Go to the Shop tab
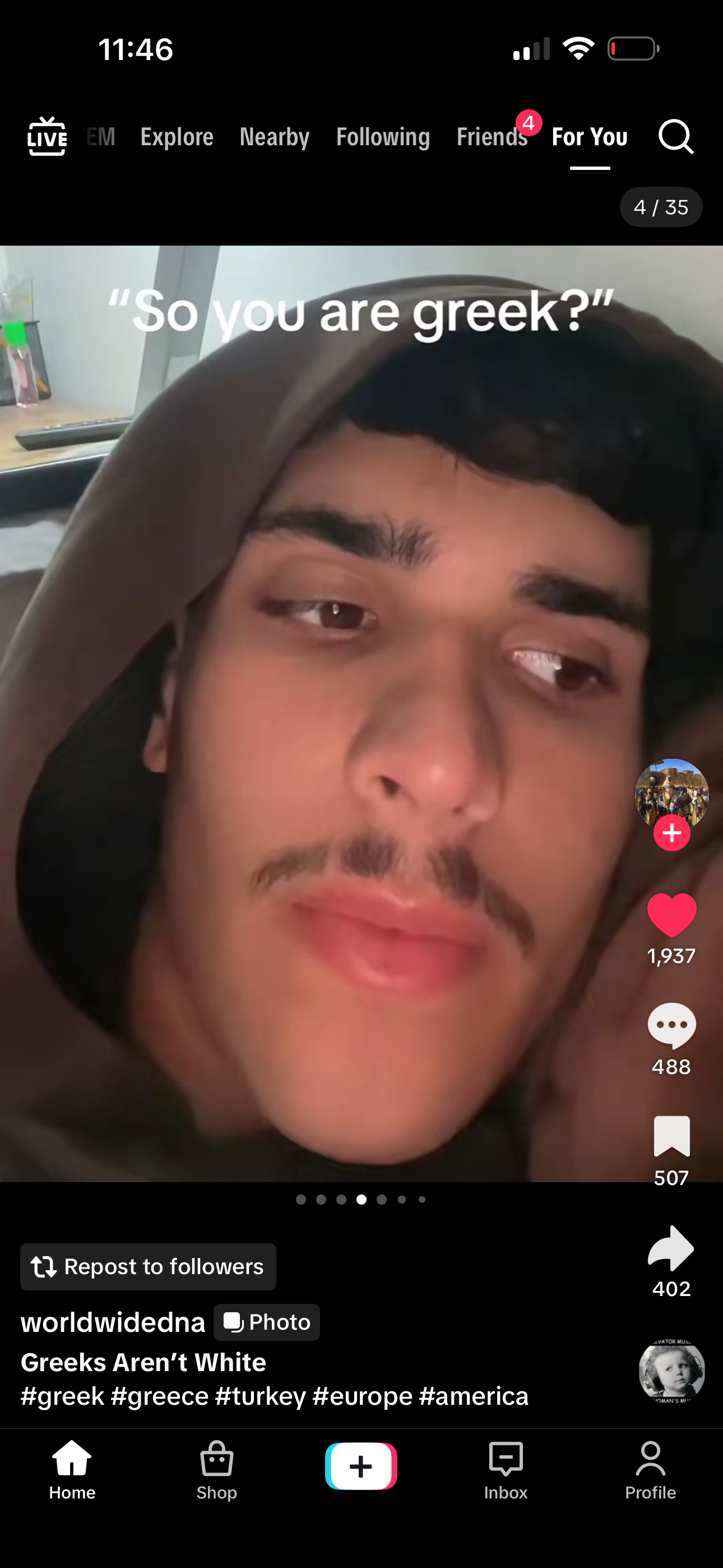This screenshot has width=723, height=1568. [217, 1469]
